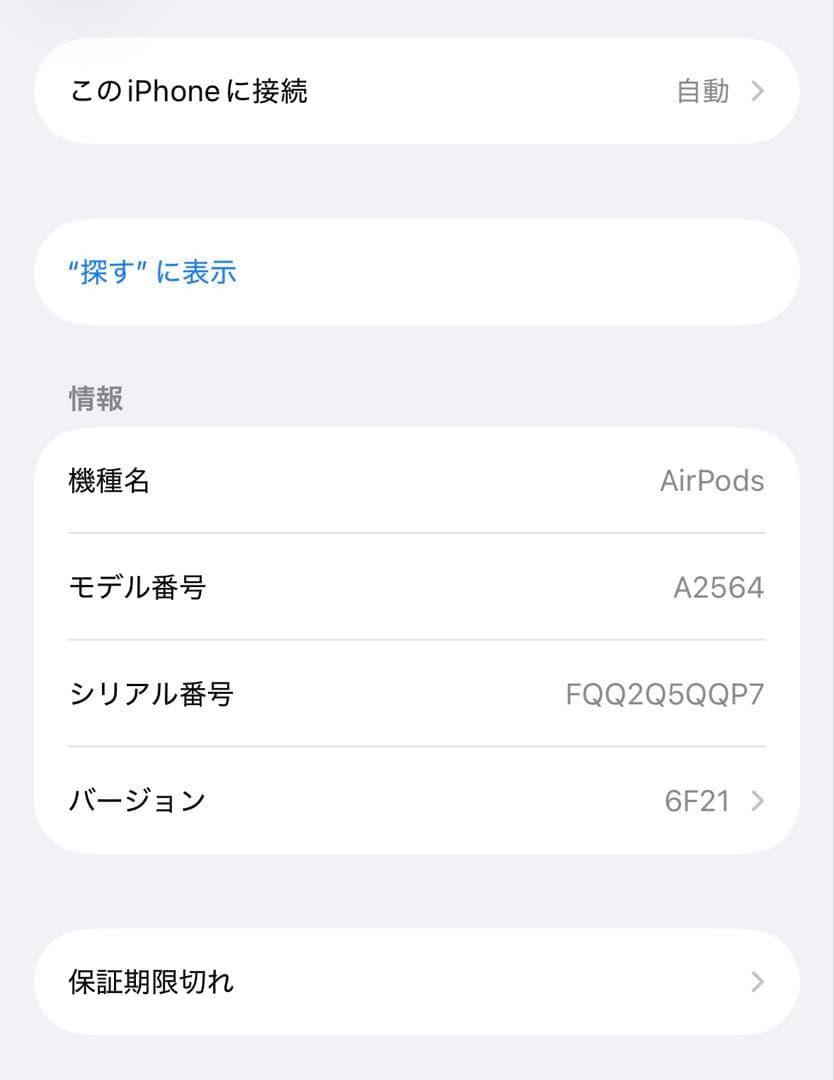Tap the warranty row chevron
The image size is (834, 1080).
[757, 982]
